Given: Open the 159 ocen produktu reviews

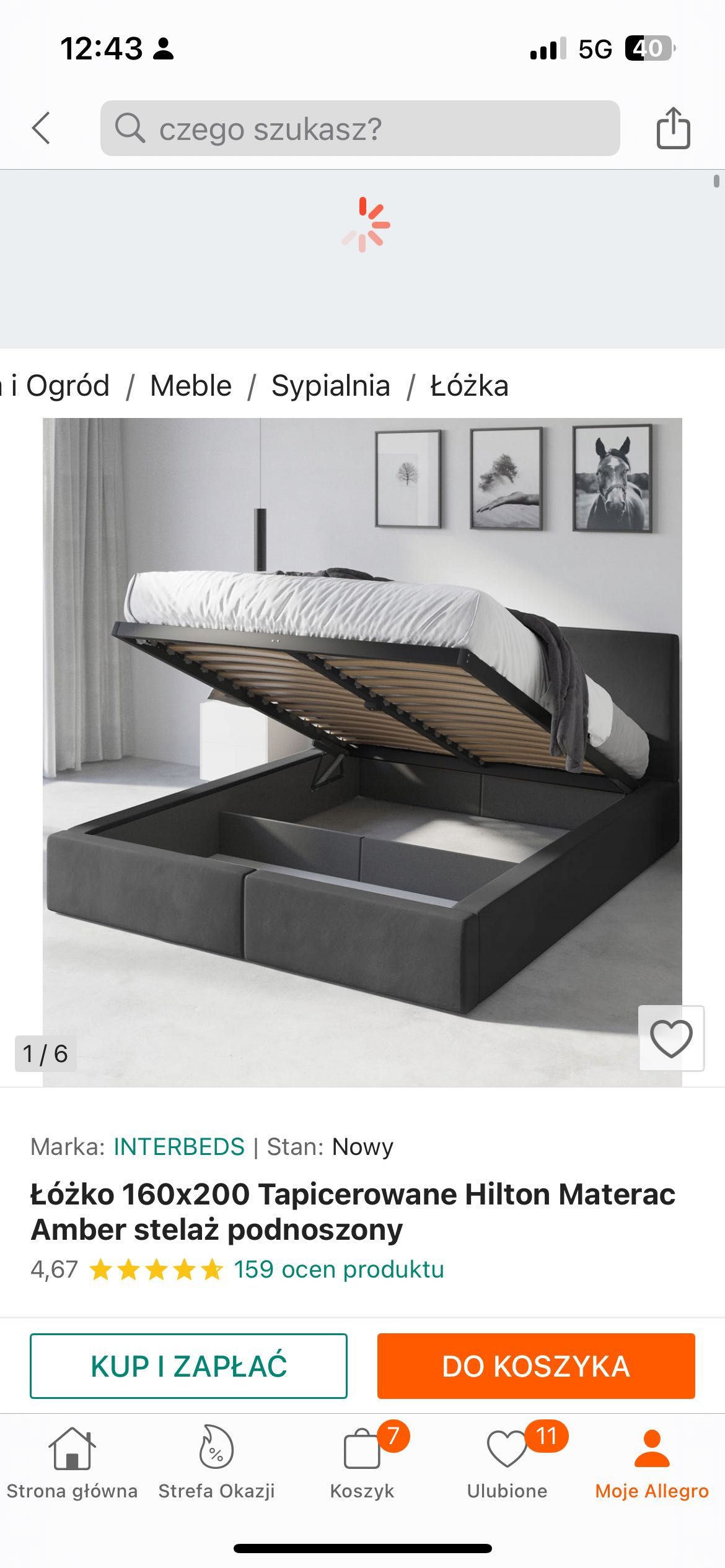Looking at the screenshot, I should click(338, 1270).
